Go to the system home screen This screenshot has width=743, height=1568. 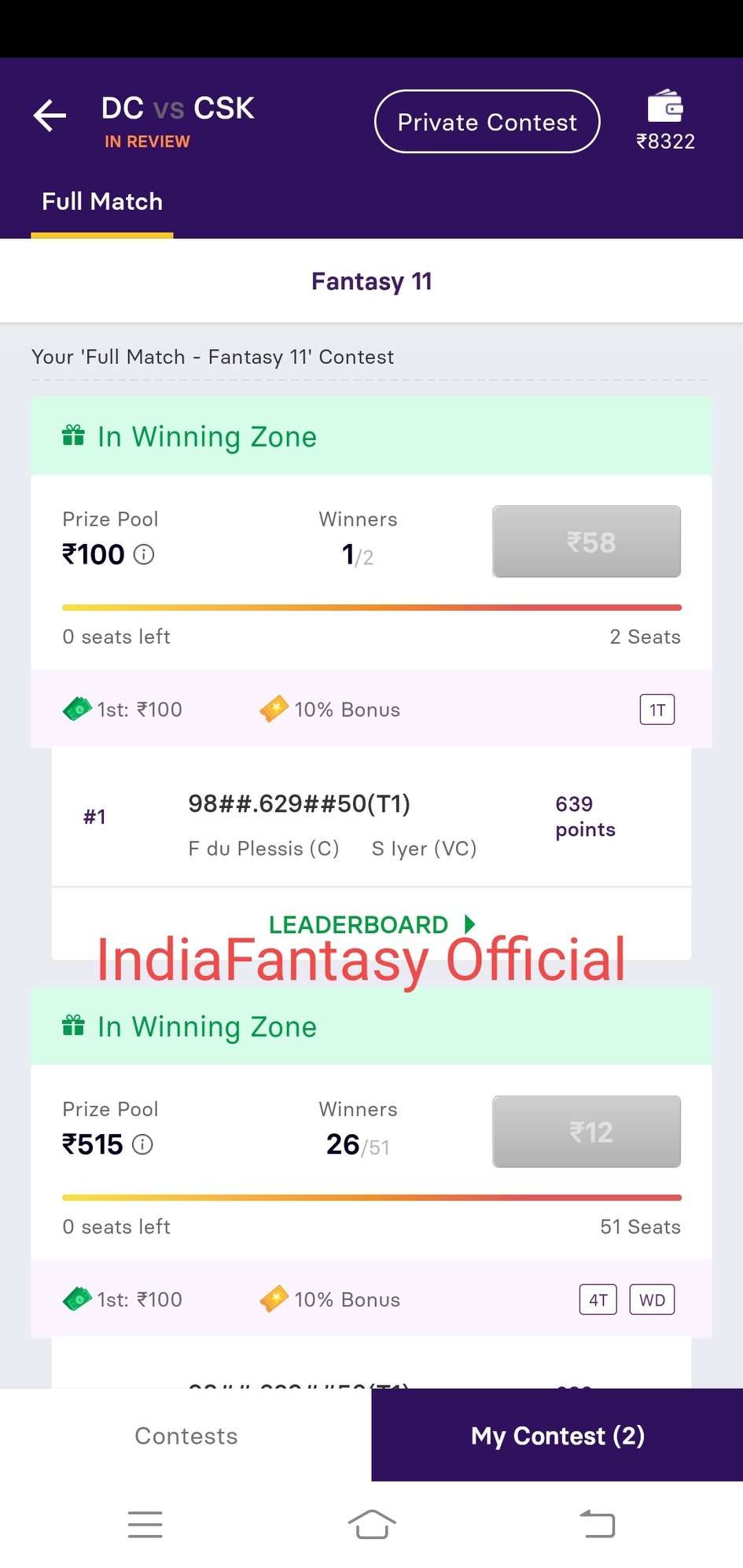coord(371,1524)
